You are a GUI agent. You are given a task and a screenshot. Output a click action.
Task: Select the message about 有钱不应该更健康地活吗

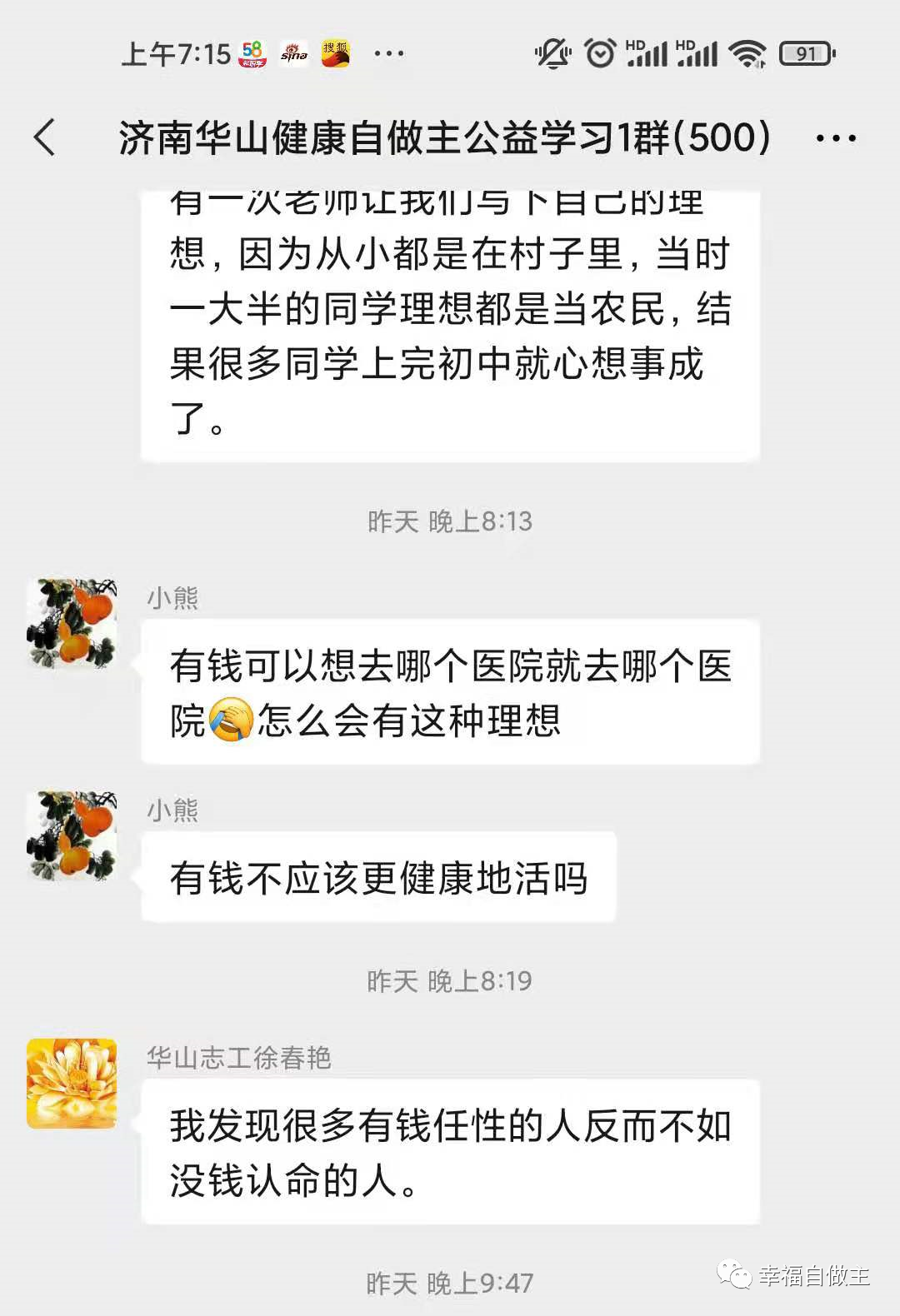click(379, 876)
